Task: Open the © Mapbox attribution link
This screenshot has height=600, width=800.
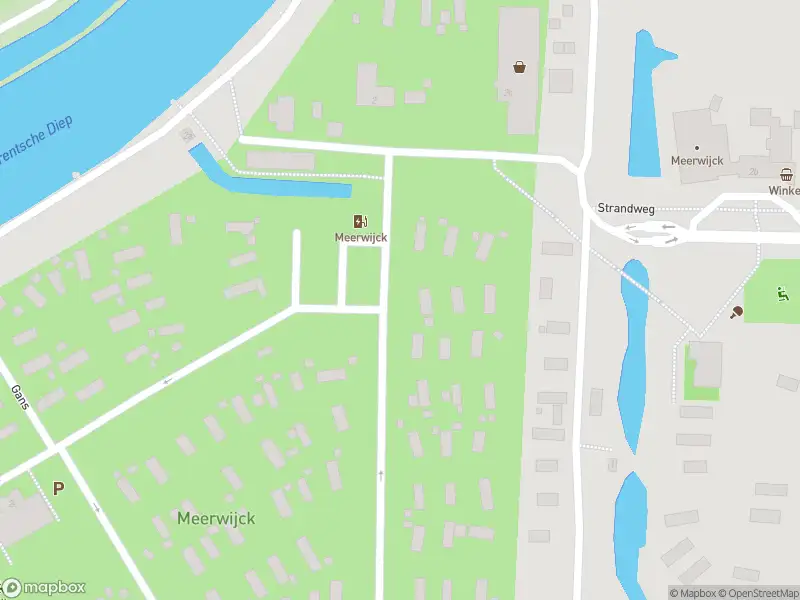Action: 695,593
